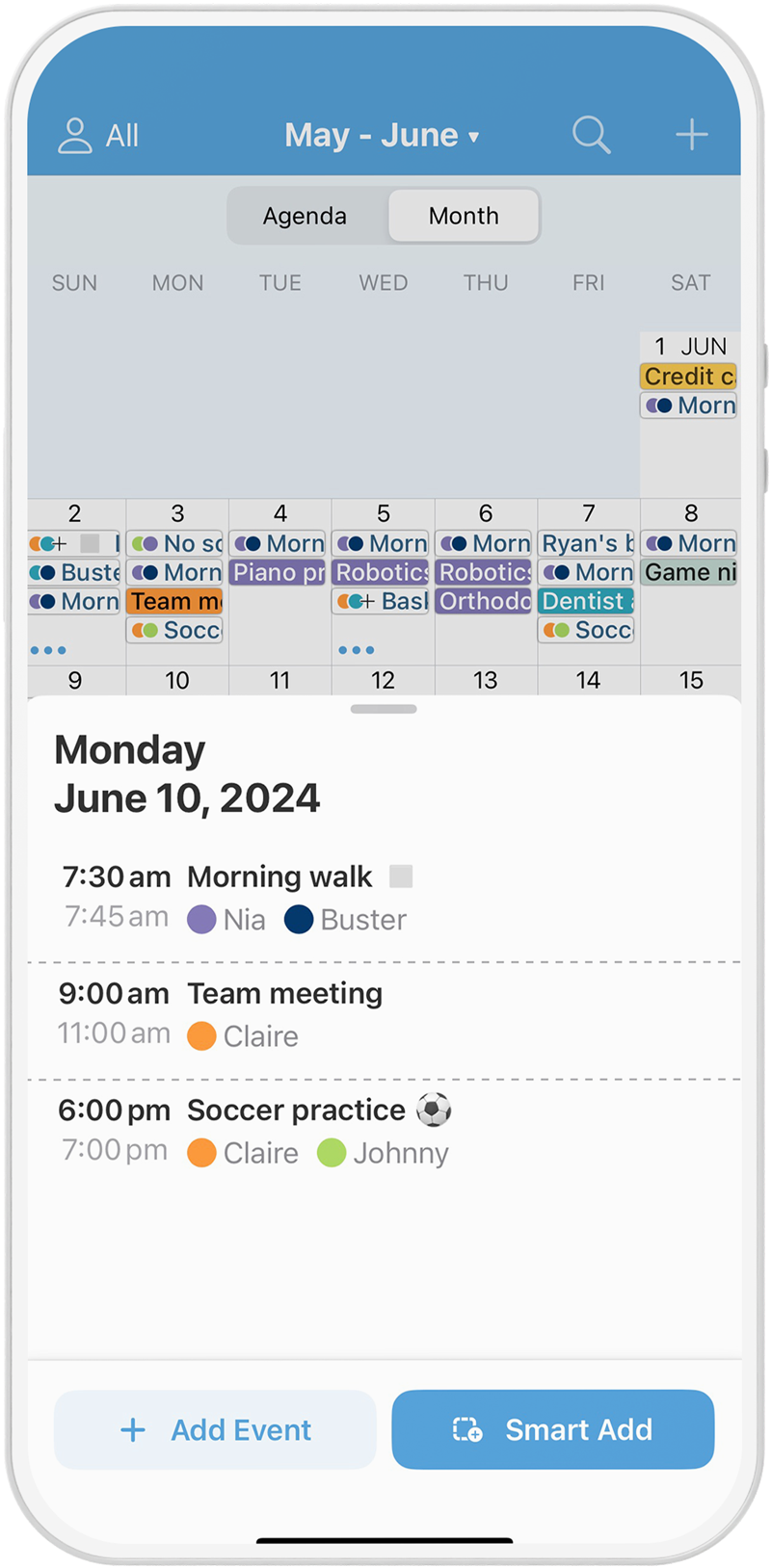Open calendar search

[x=591, y=135]
